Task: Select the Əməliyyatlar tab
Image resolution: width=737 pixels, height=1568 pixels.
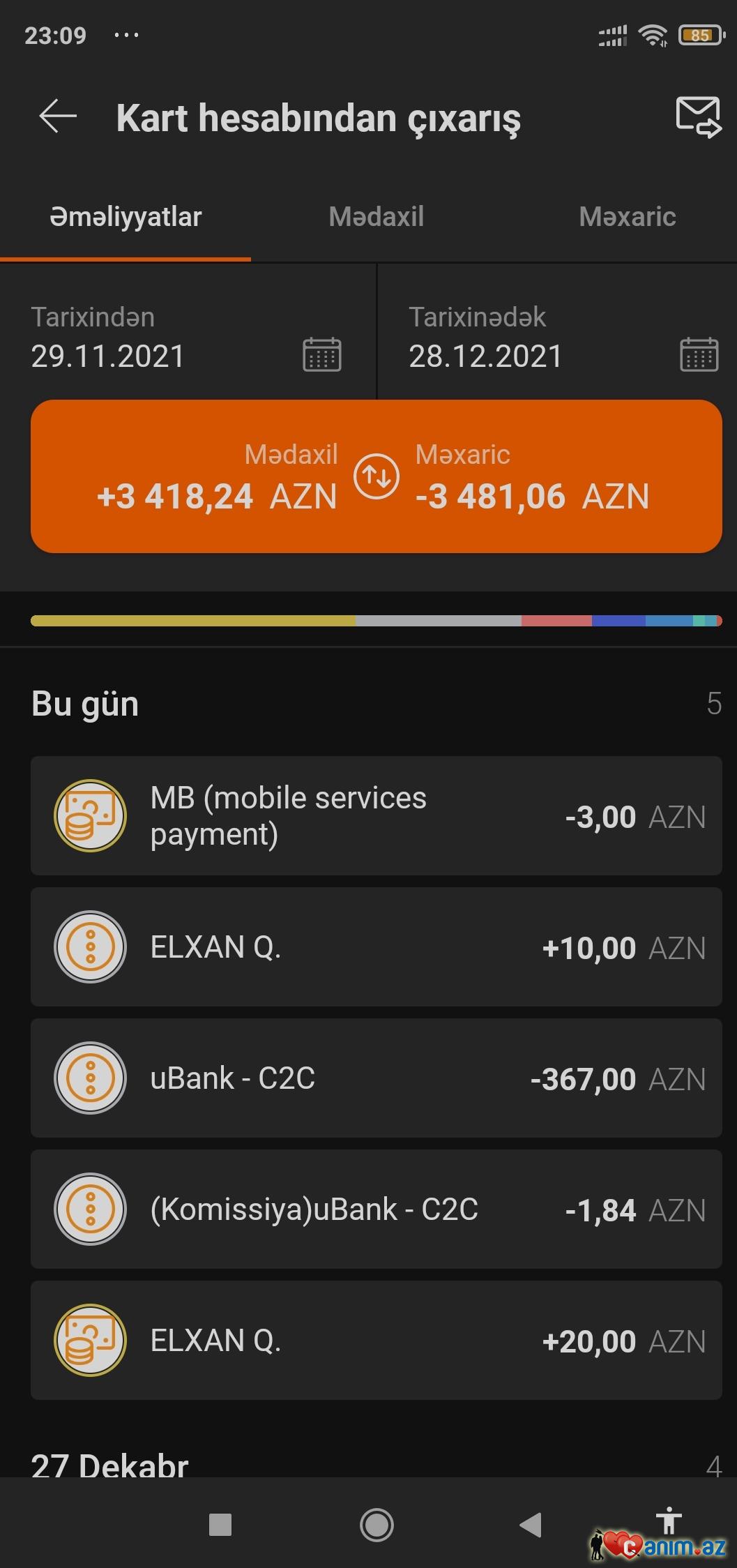Action: click(x=126, y=217)
